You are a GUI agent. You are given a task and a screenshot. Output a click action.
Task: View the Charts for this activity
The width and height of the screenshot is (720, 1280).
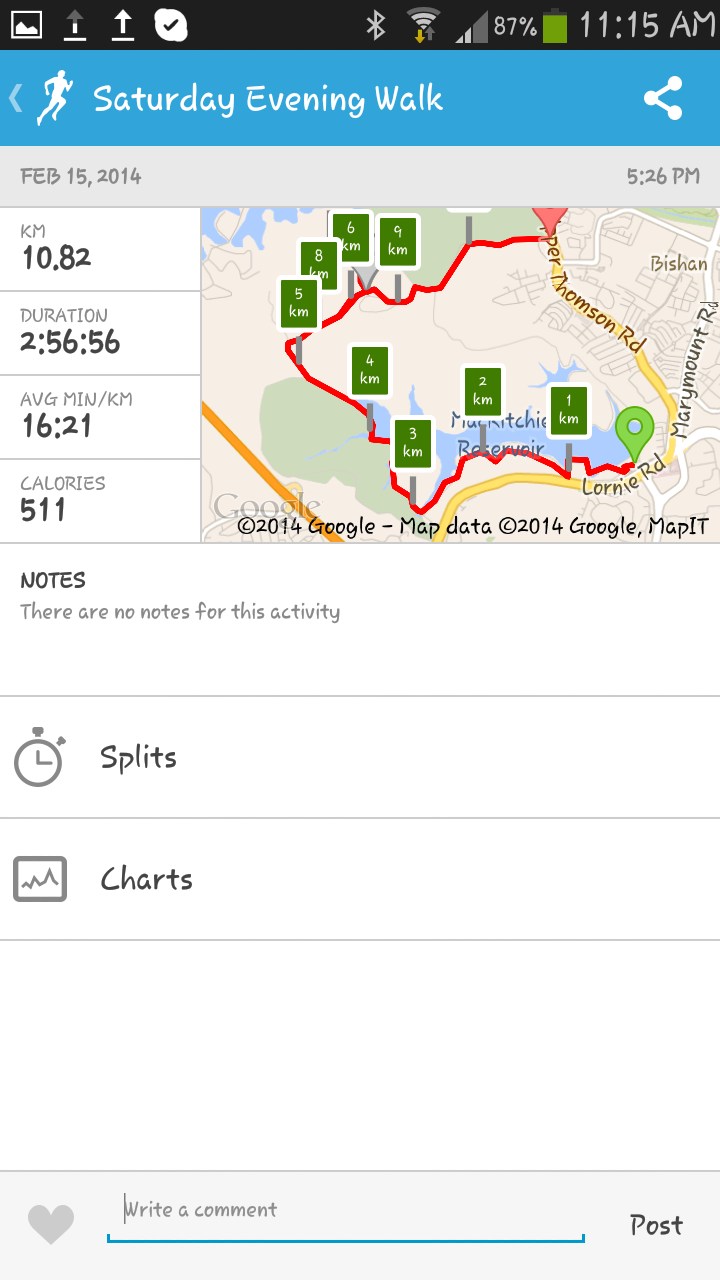pos(360,880)
